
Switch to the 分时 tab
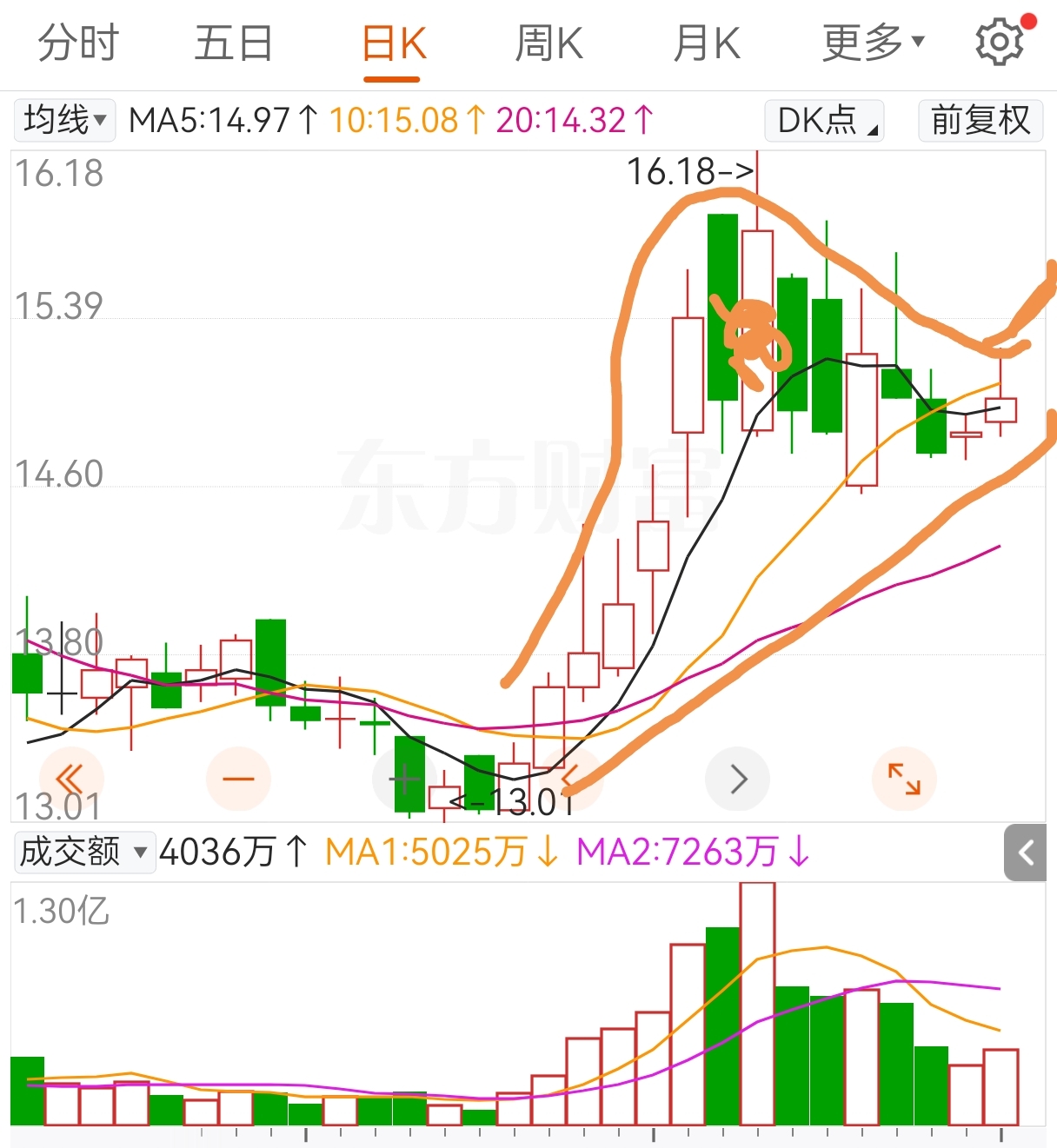[78, 43]
